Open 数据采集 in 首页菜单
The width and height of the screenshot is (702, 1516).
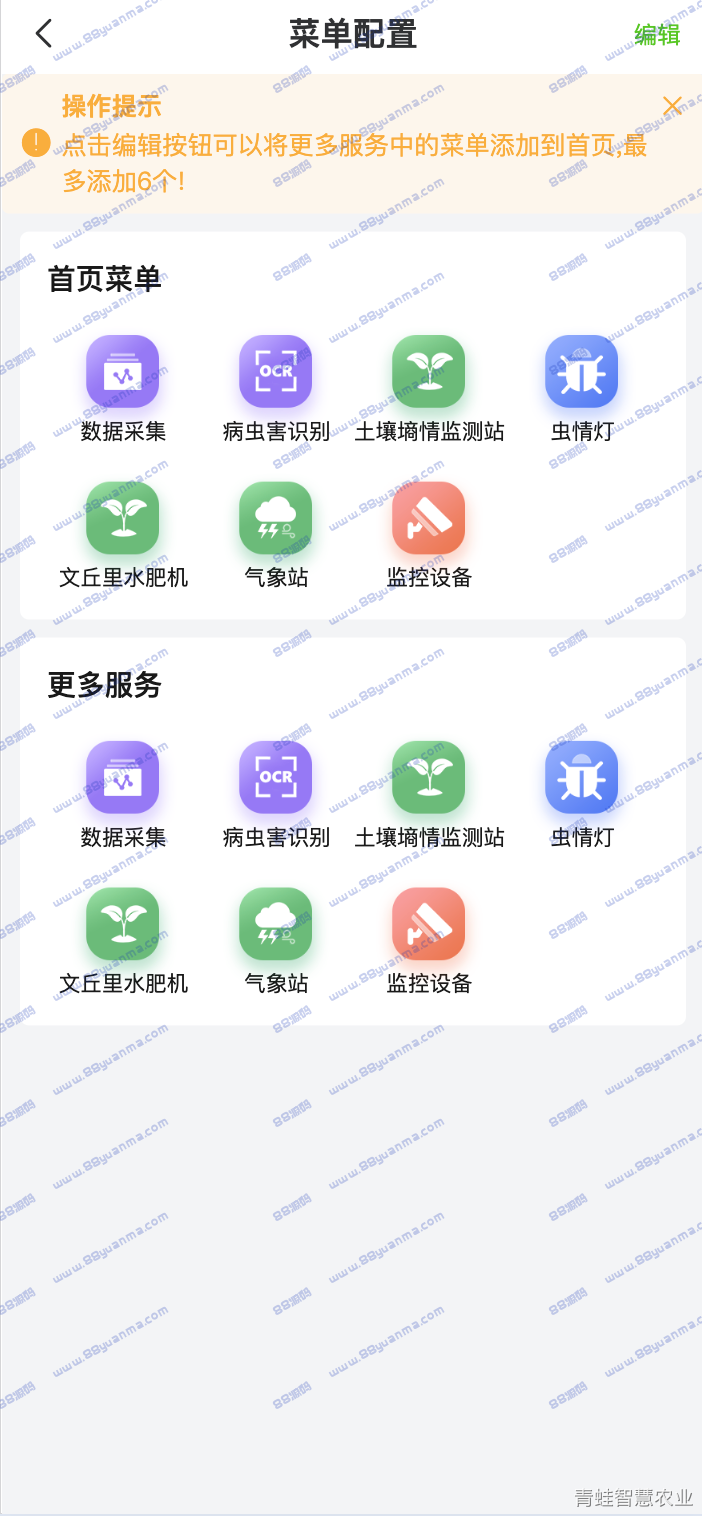[123, 389]
